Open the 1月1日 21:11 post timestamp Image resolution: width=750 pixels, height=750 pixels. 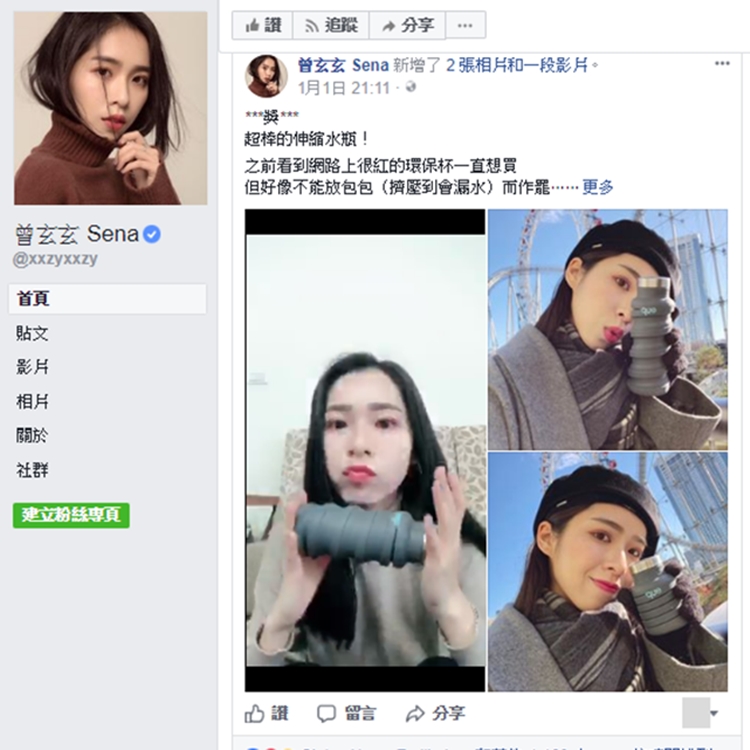click(343, 88)
